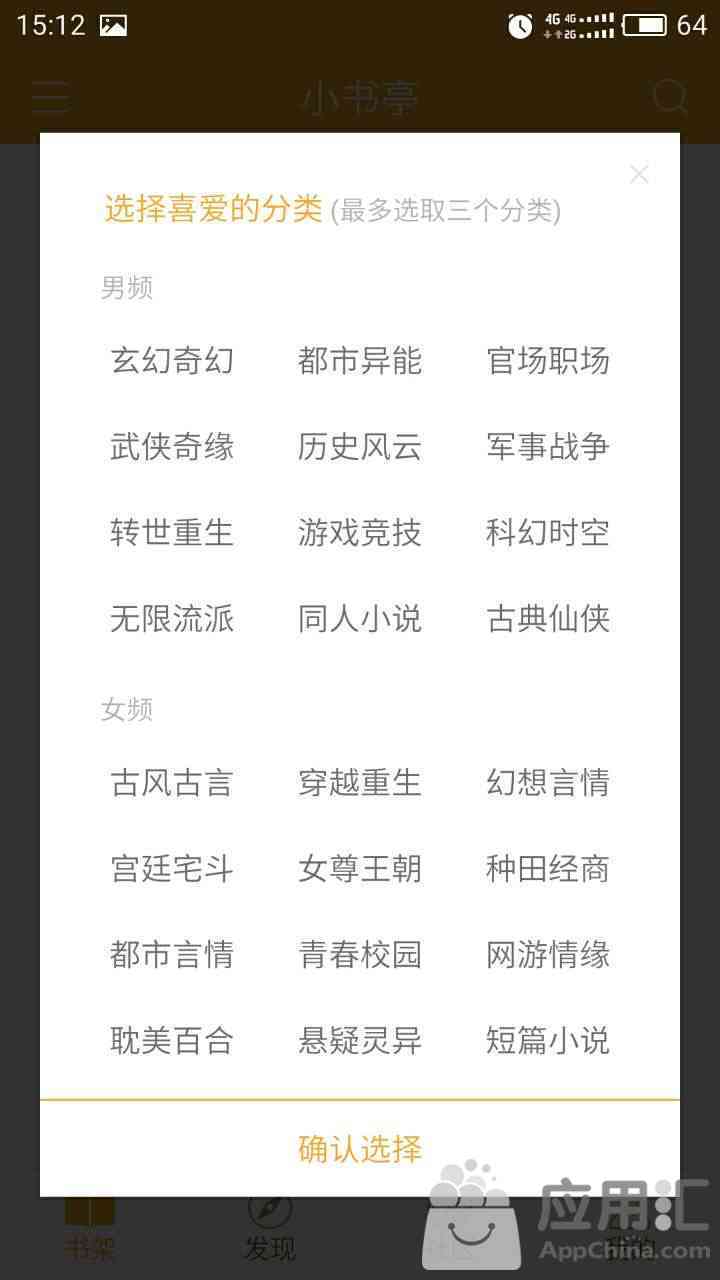720x1280 pixels.
Task: Close the category selection dialog
Action: coord(639,174)
